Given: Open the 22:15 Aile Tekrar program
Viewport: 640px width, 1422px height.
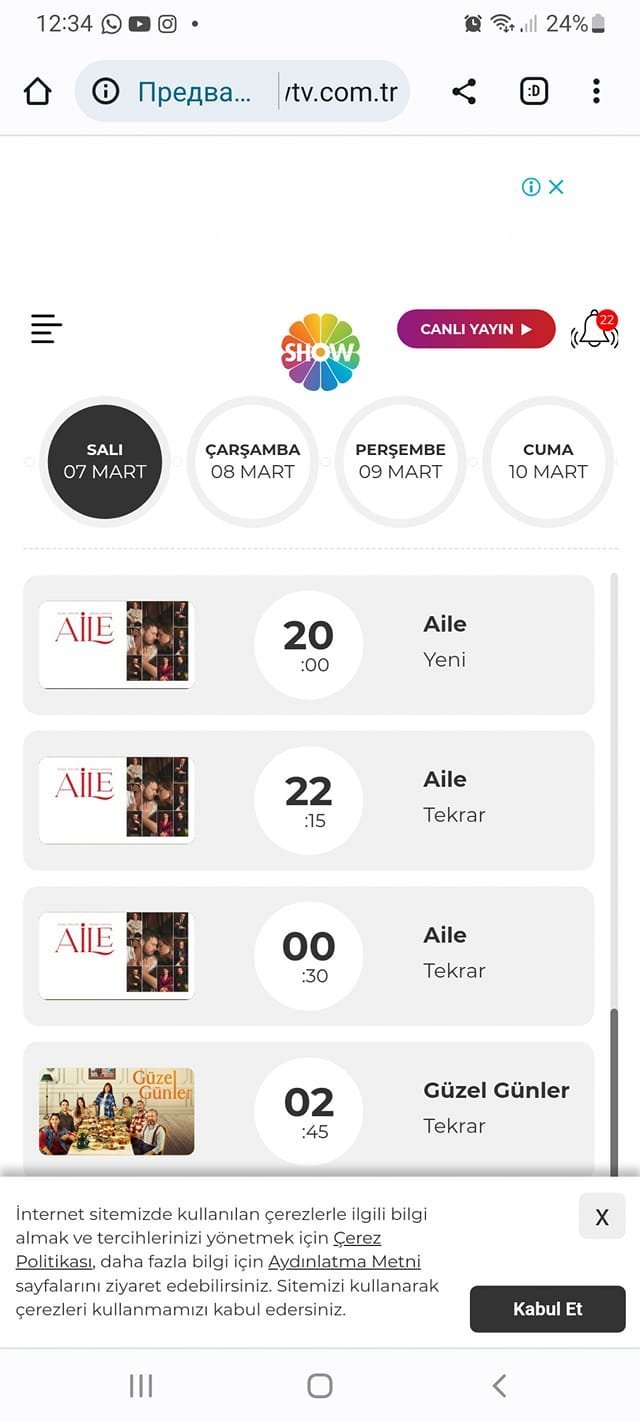Looking at the screenshot, I should (308, 800).
